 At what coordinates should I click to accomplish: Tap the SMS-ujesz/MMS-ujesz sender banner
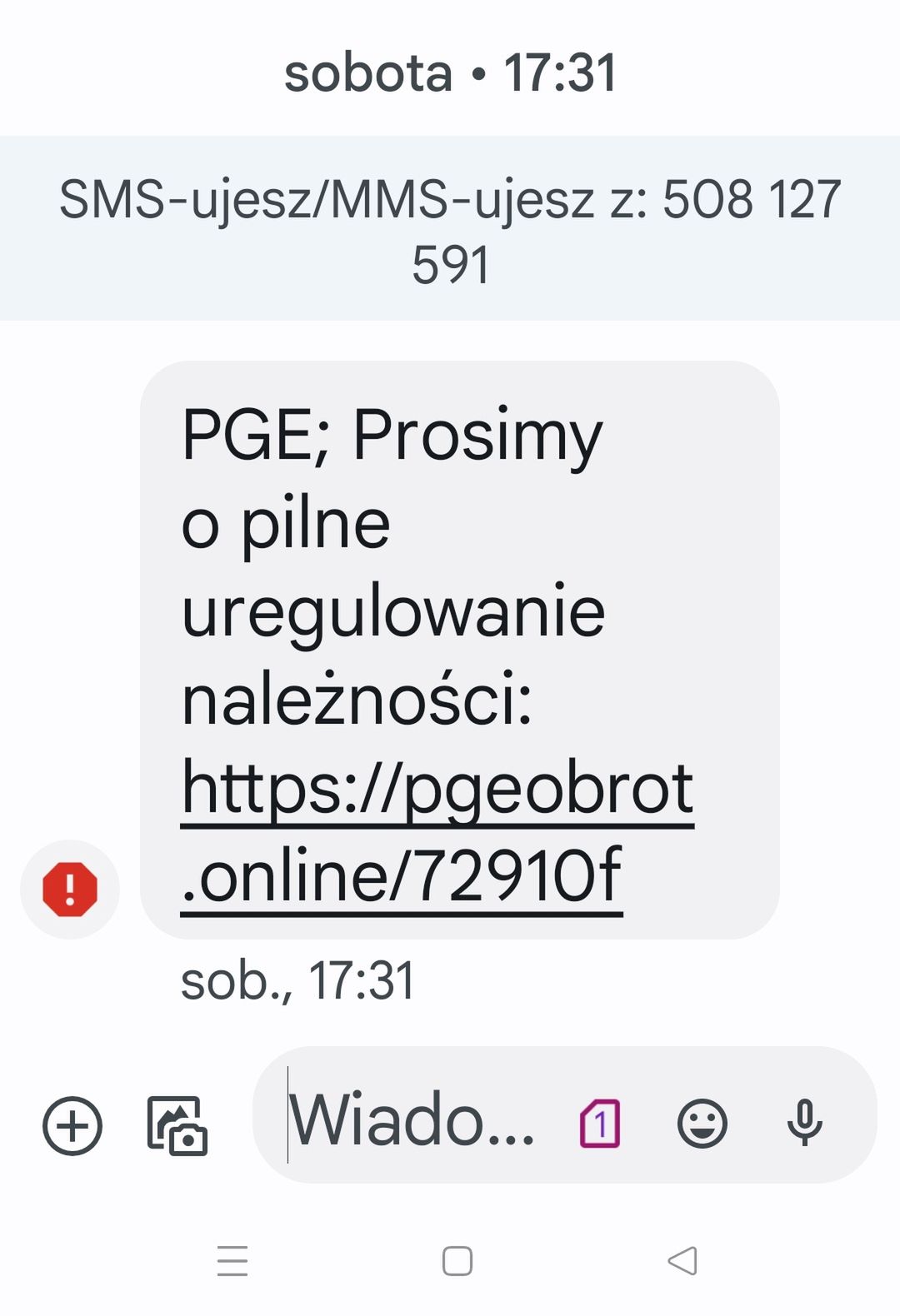(x=450, y=225)
